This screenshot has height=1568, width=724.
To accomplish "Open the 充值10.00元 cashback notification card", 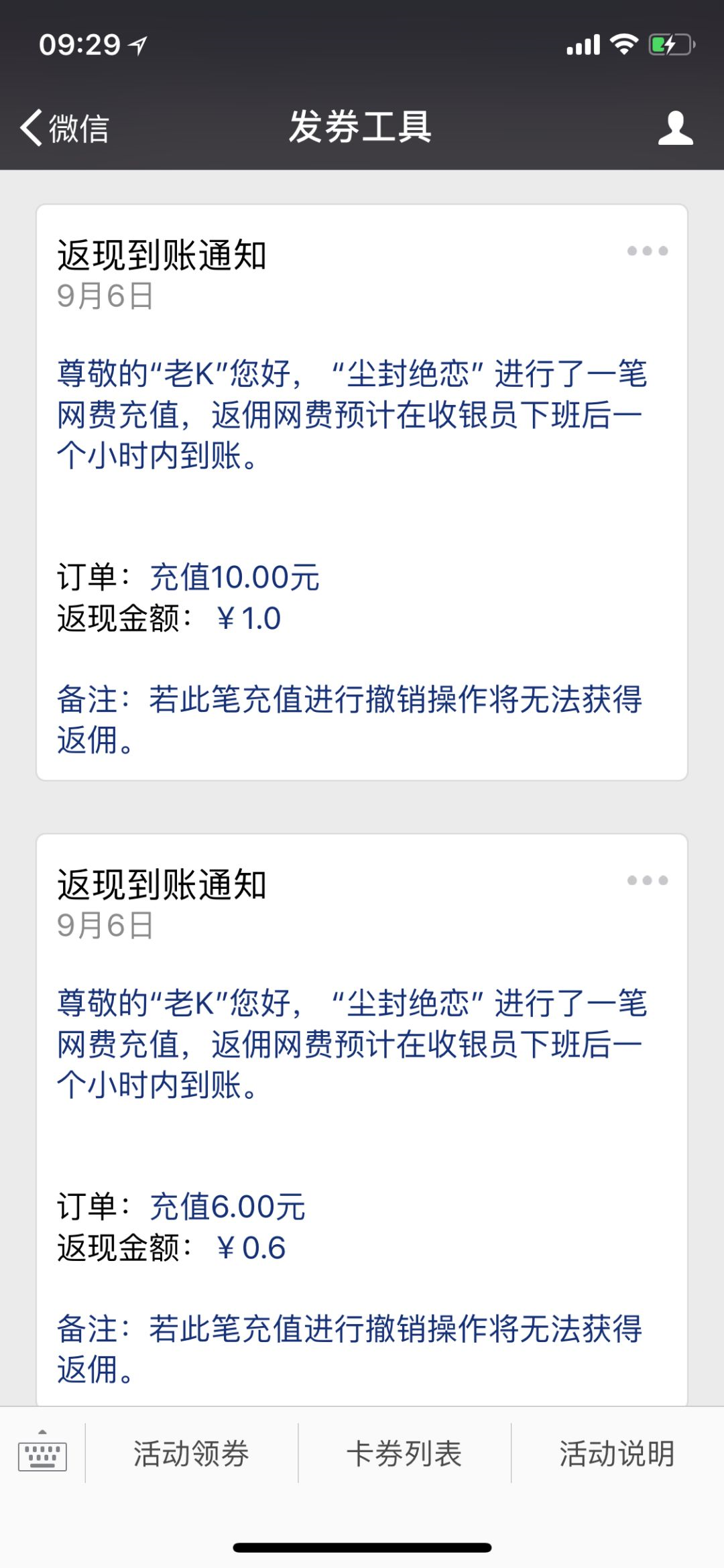I will (362, 492).
